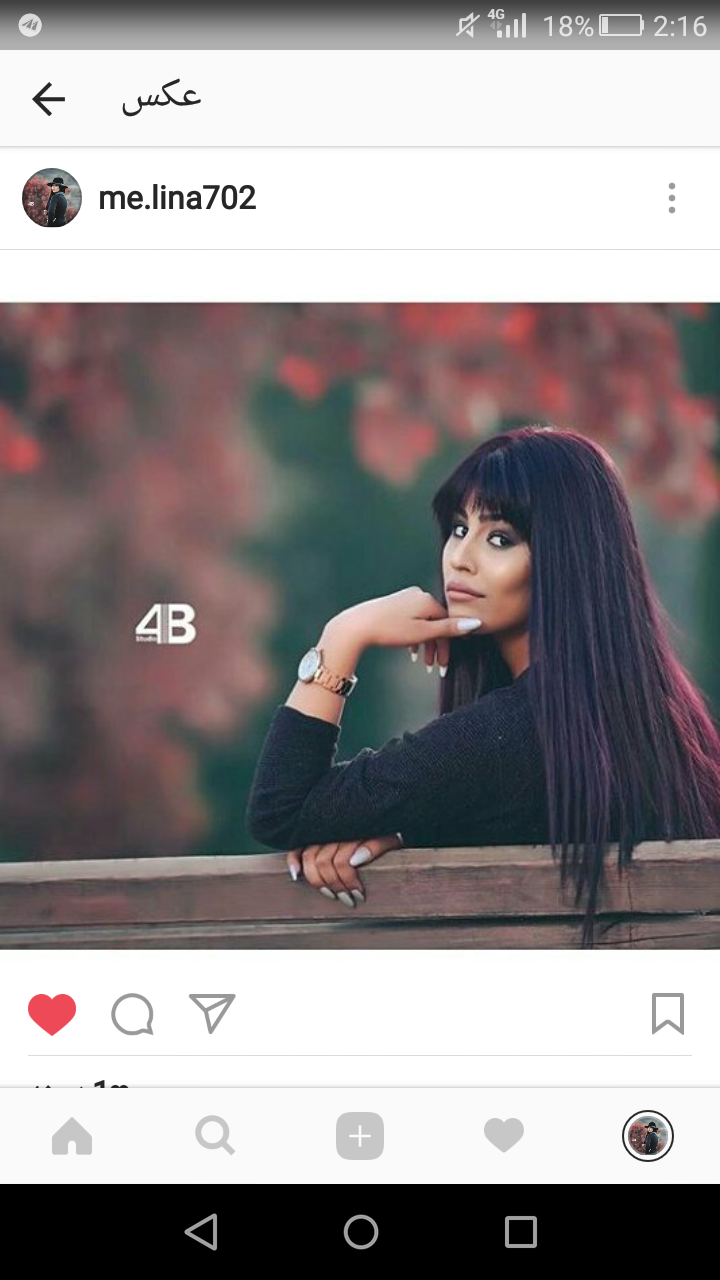Tap the system home button
720x1280 pixels.
[360, 1232]
